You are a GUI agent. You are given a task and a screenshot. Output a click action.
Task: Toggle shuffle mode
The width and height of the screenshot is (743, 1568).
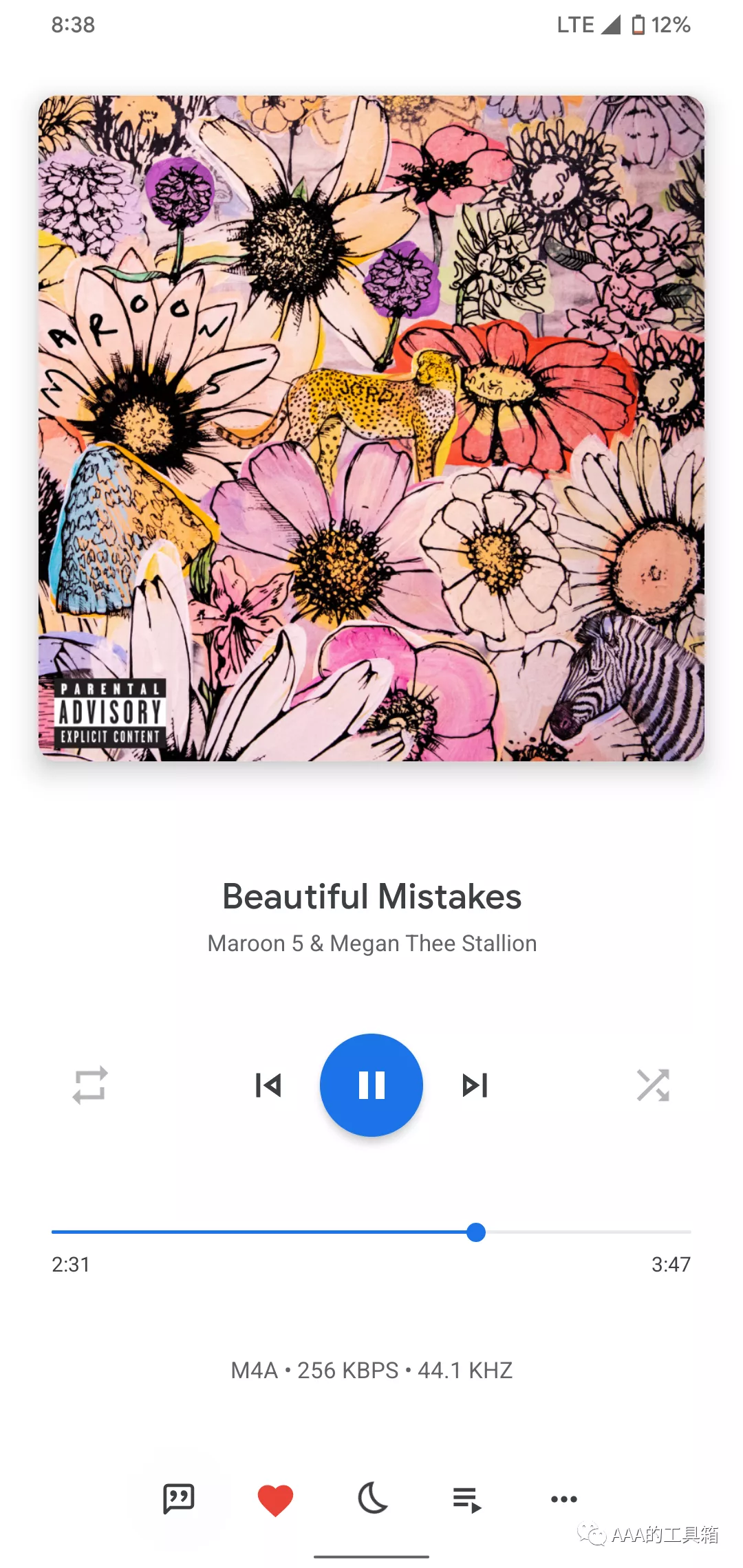click(653, 1085)
